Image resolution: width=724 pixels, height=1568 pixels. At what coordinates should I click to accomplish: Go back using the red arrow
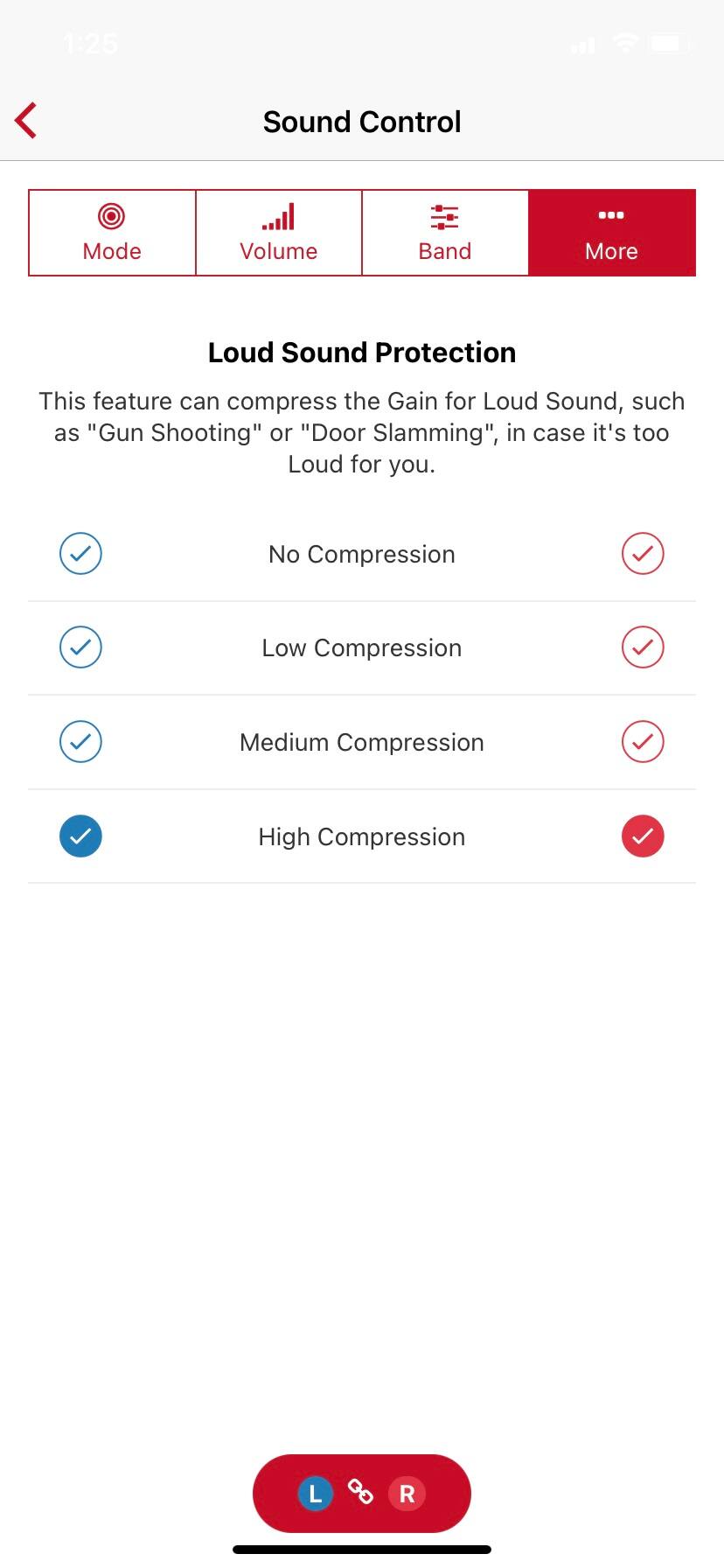(x=26, y=121)
